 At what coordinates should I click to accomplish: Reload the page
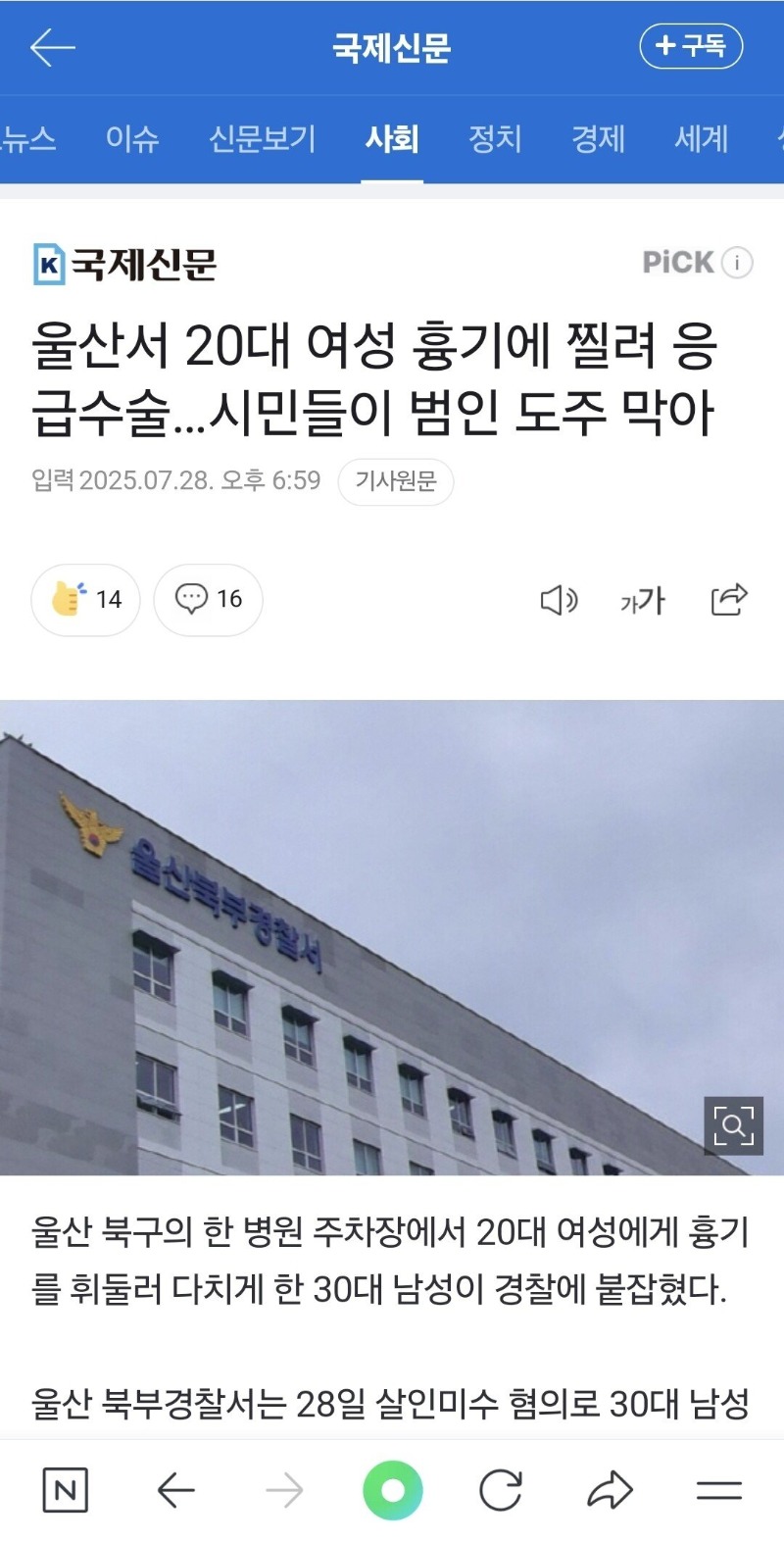[501, 1491]
